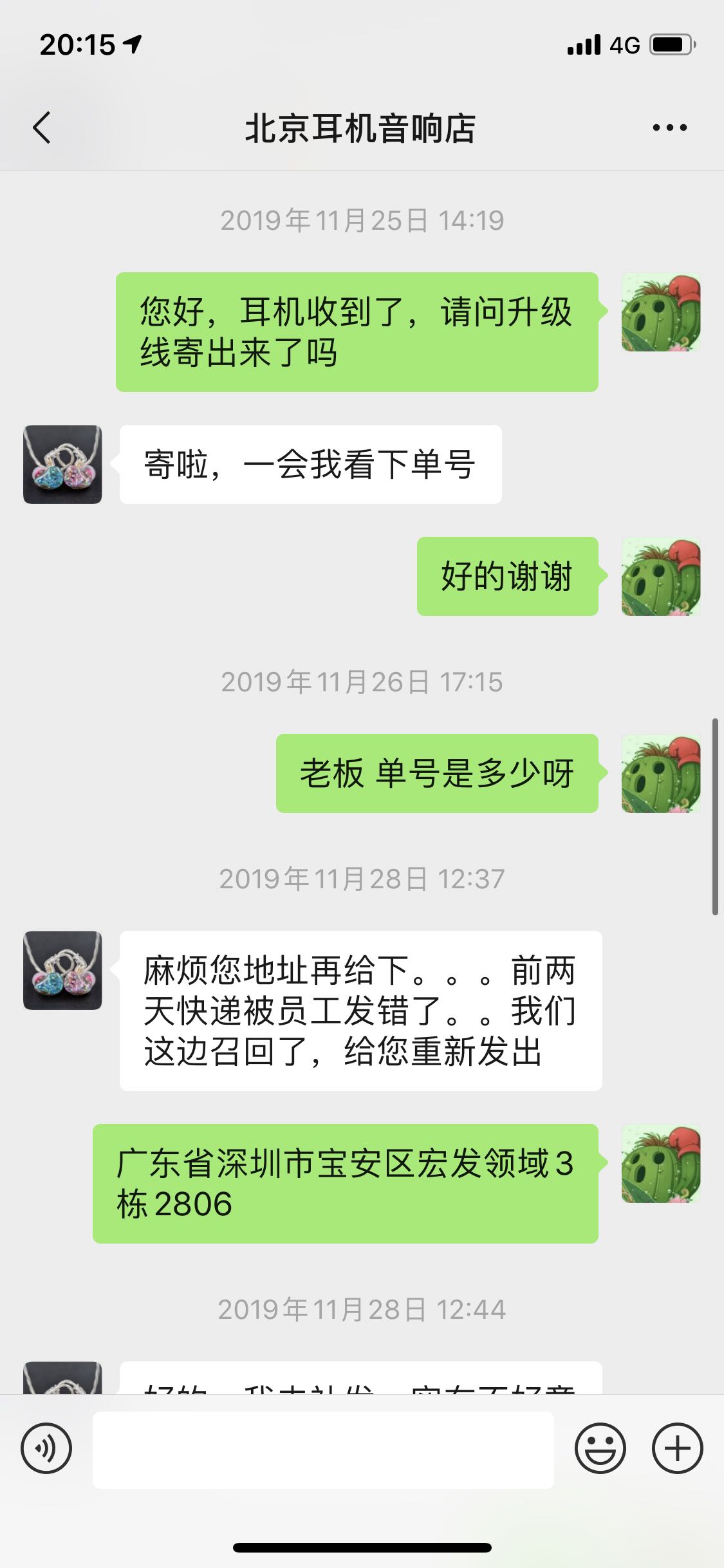Open shop's avatar beside 麻烦您地址再给下 message
This screenshot has height=1568, width=724.
62,970
